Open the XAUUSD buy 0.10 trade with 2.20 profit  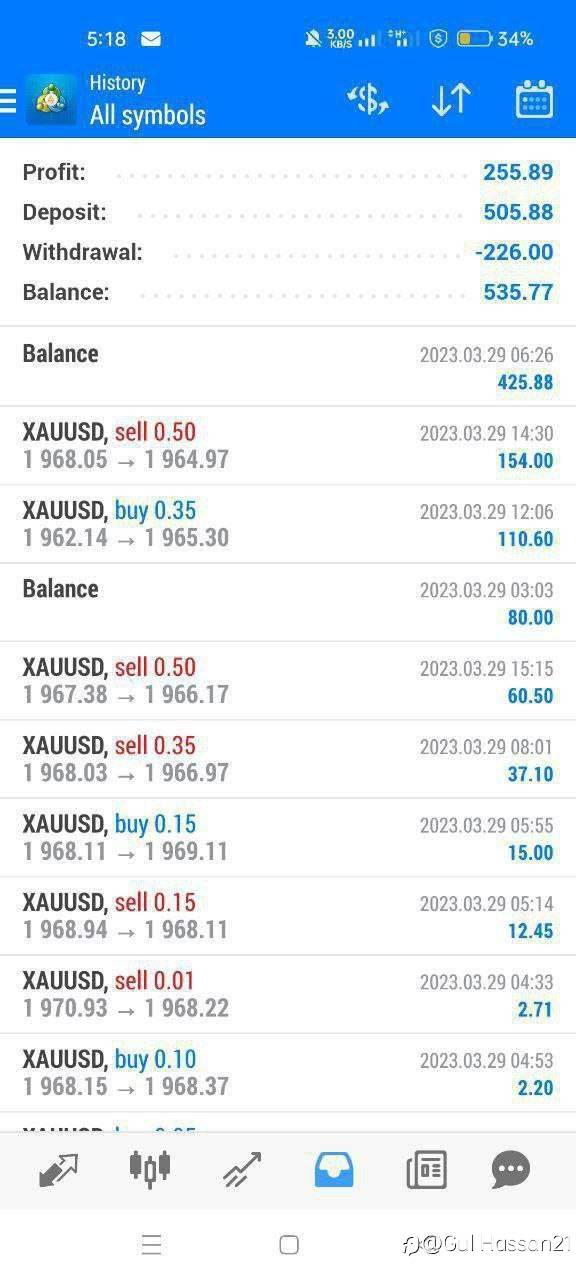point(288,1073)
